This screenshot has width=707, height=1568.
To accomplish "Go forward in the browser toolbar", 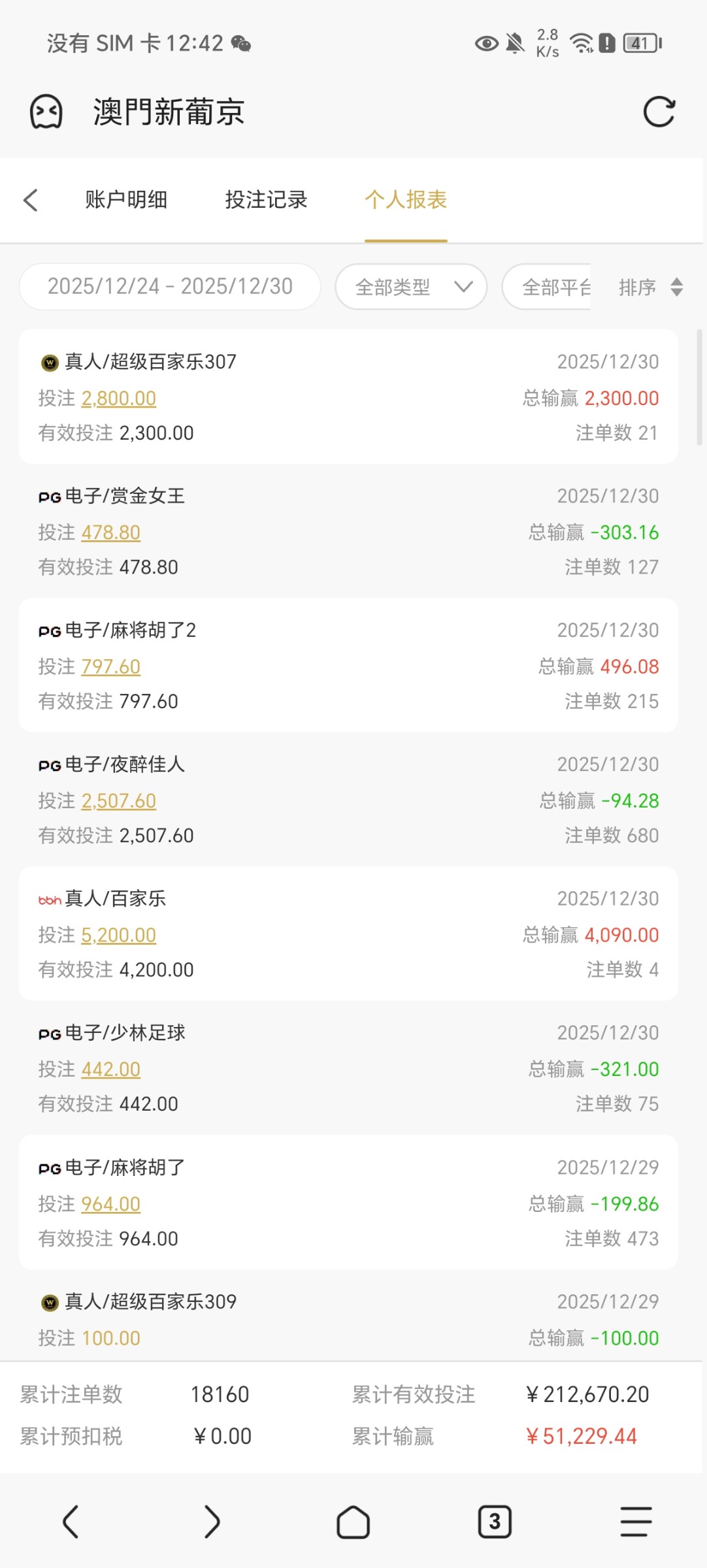I will tap(212, 1522).
